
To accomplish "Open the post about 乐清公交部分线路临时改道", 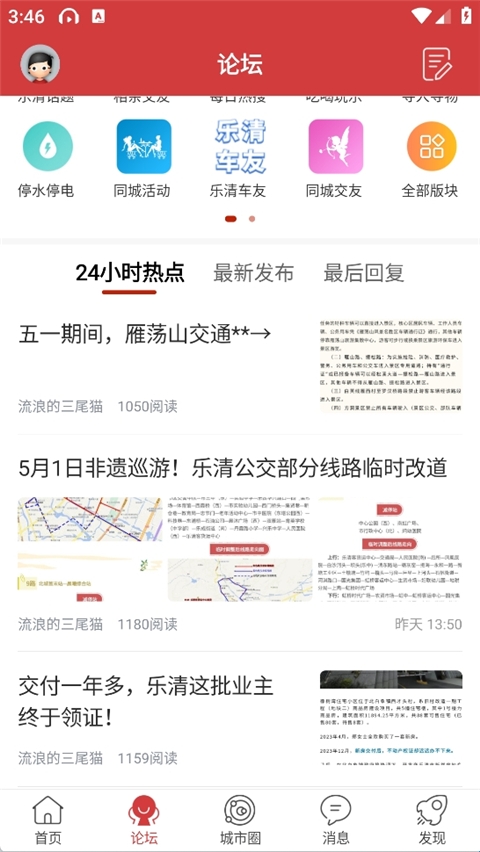I will [240, 543].
